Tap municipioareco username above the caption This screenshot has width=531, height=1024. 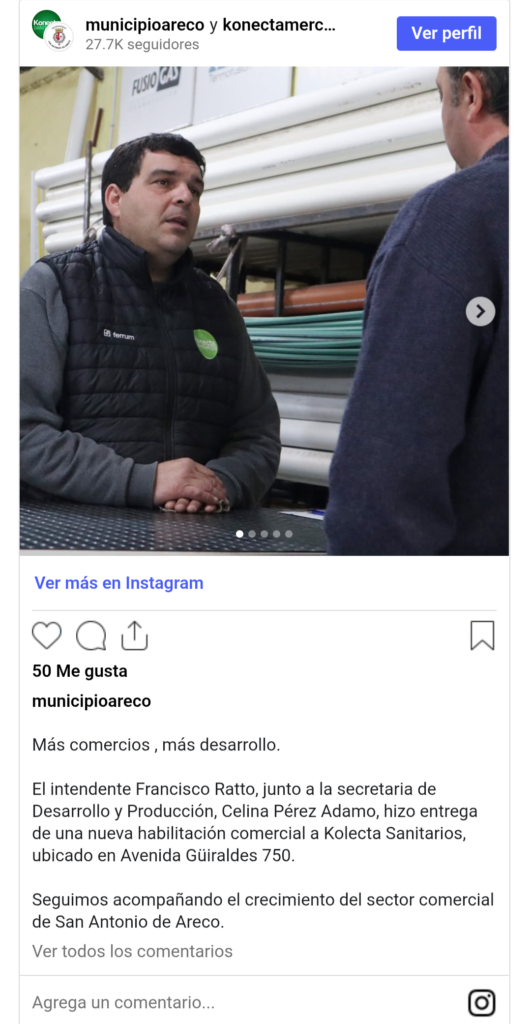[91, 701]
